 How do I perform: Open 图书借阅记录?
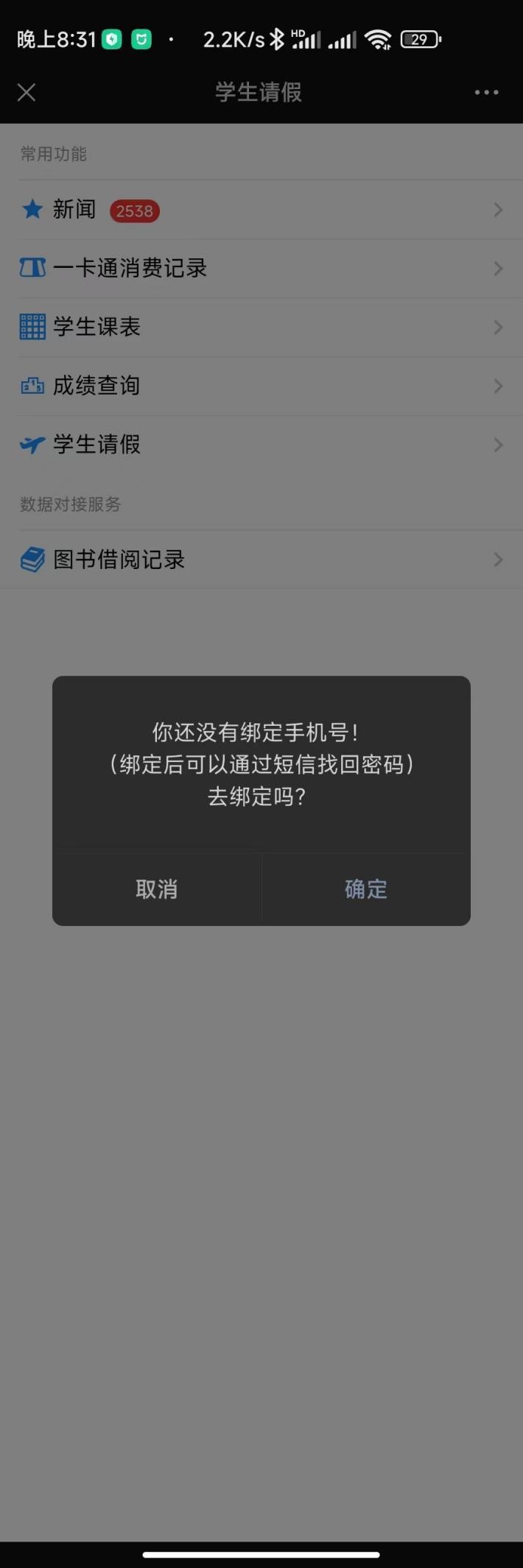261,560
